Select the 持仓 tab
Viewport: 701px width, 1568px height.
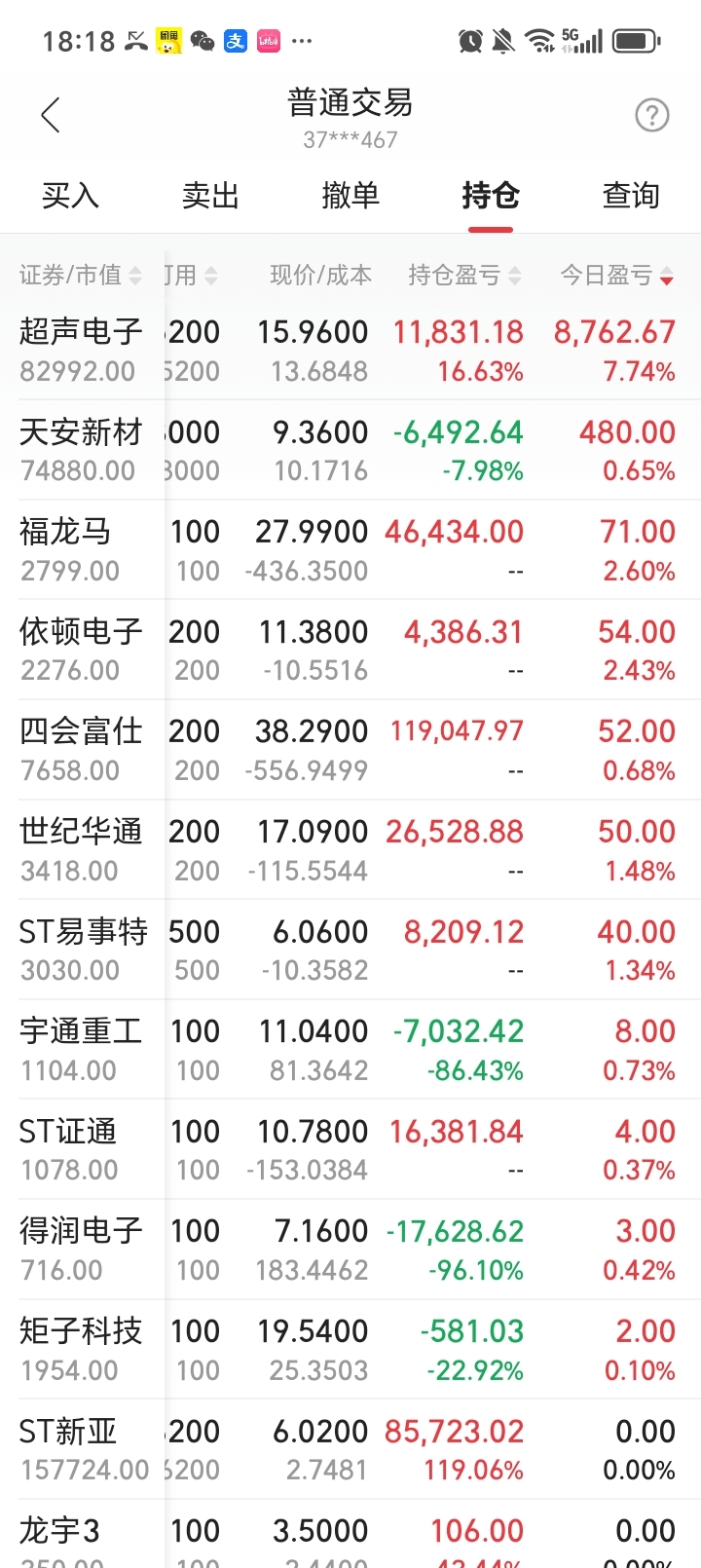tap(491, 196)
